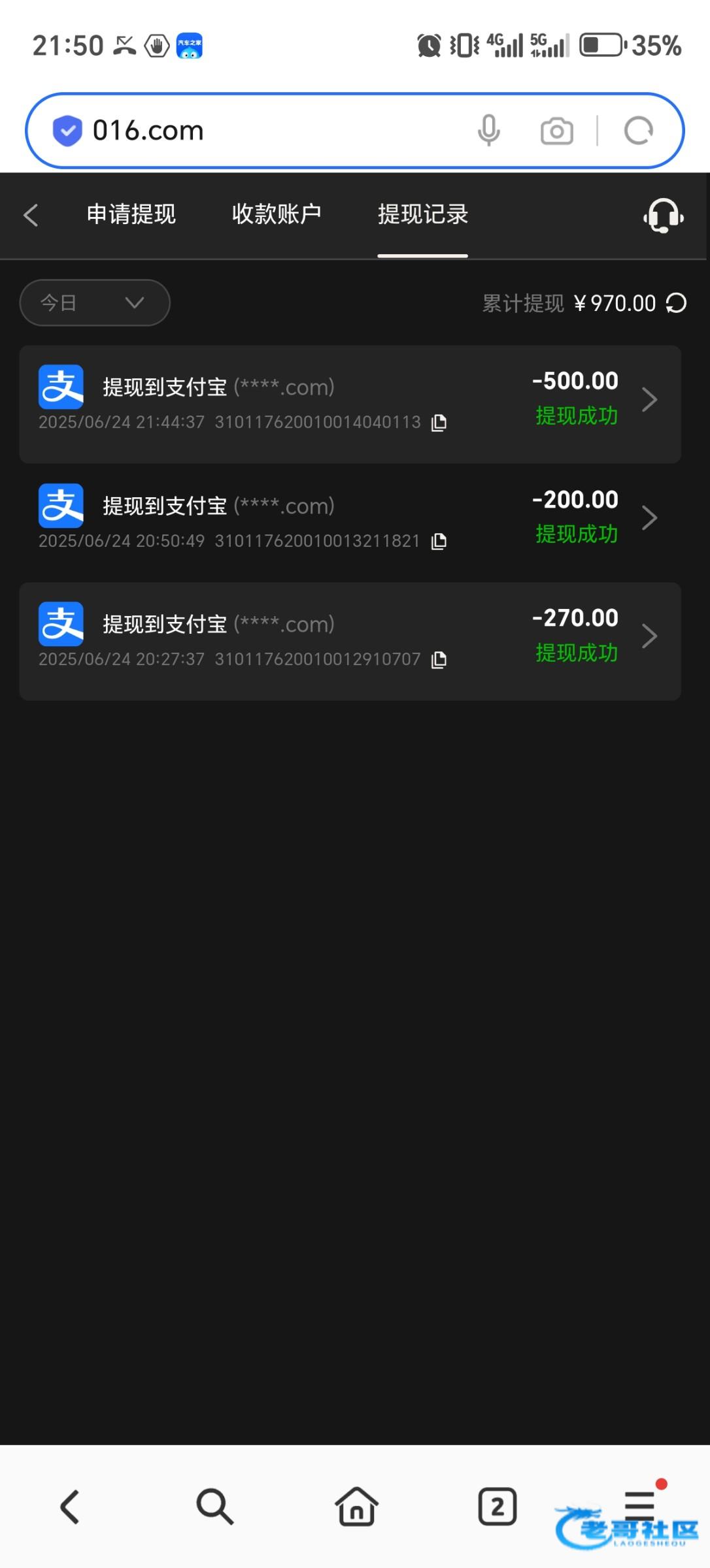The image size is (710, 1568).
Task: Switch to the 申请提现 tab
Action: click(x=131, y=214)
